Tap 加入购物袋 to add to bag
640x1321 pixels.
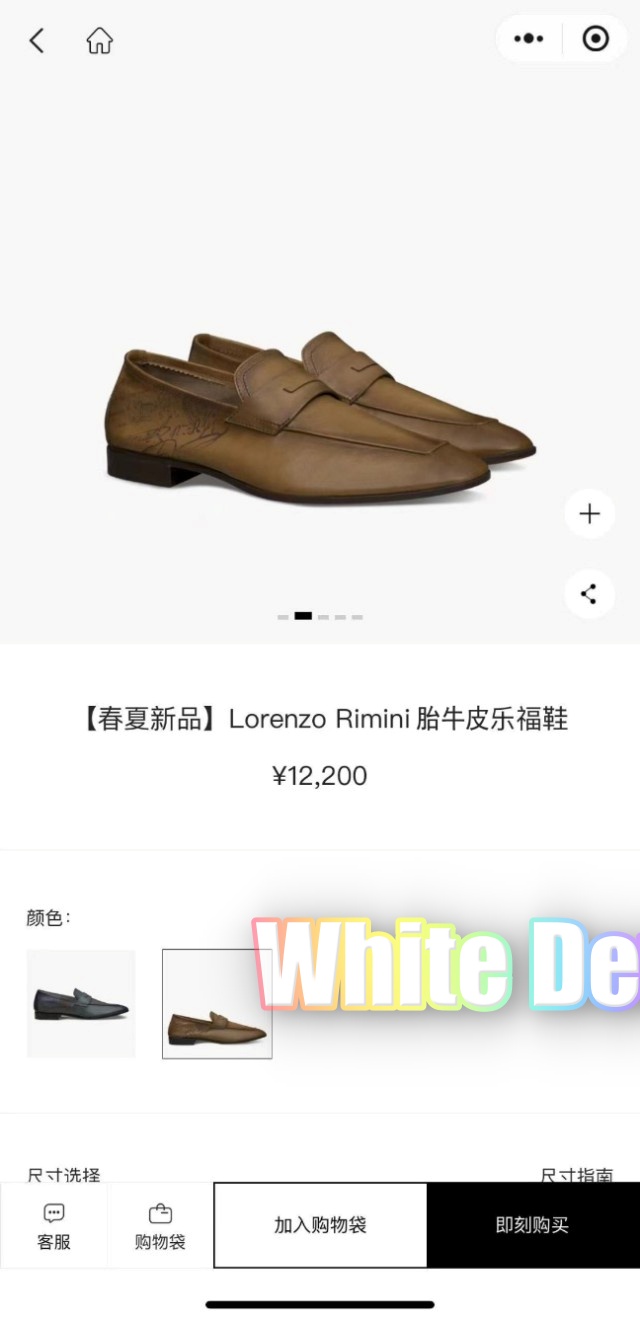click(x=320, y=1225)
